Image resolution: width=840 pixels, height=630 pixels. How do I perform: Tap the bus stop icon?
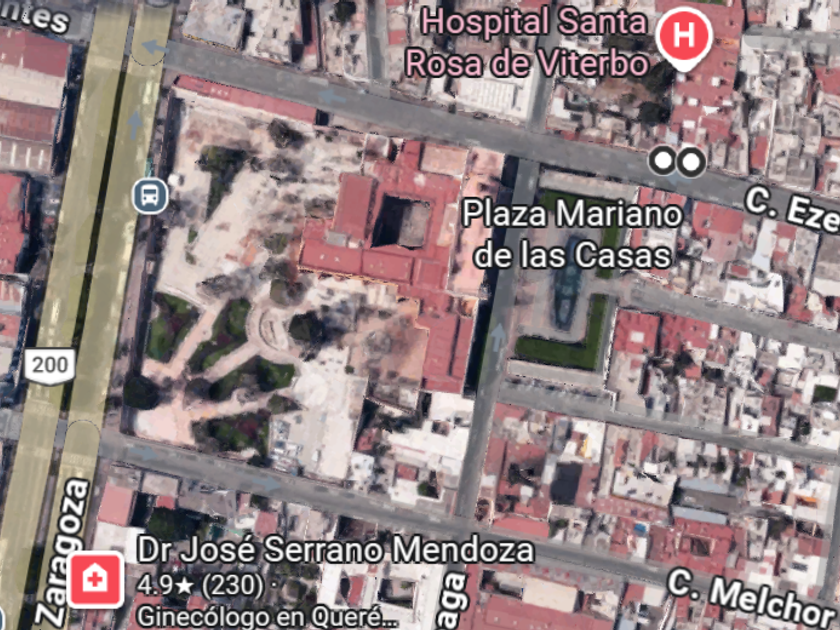coord(149,195)
